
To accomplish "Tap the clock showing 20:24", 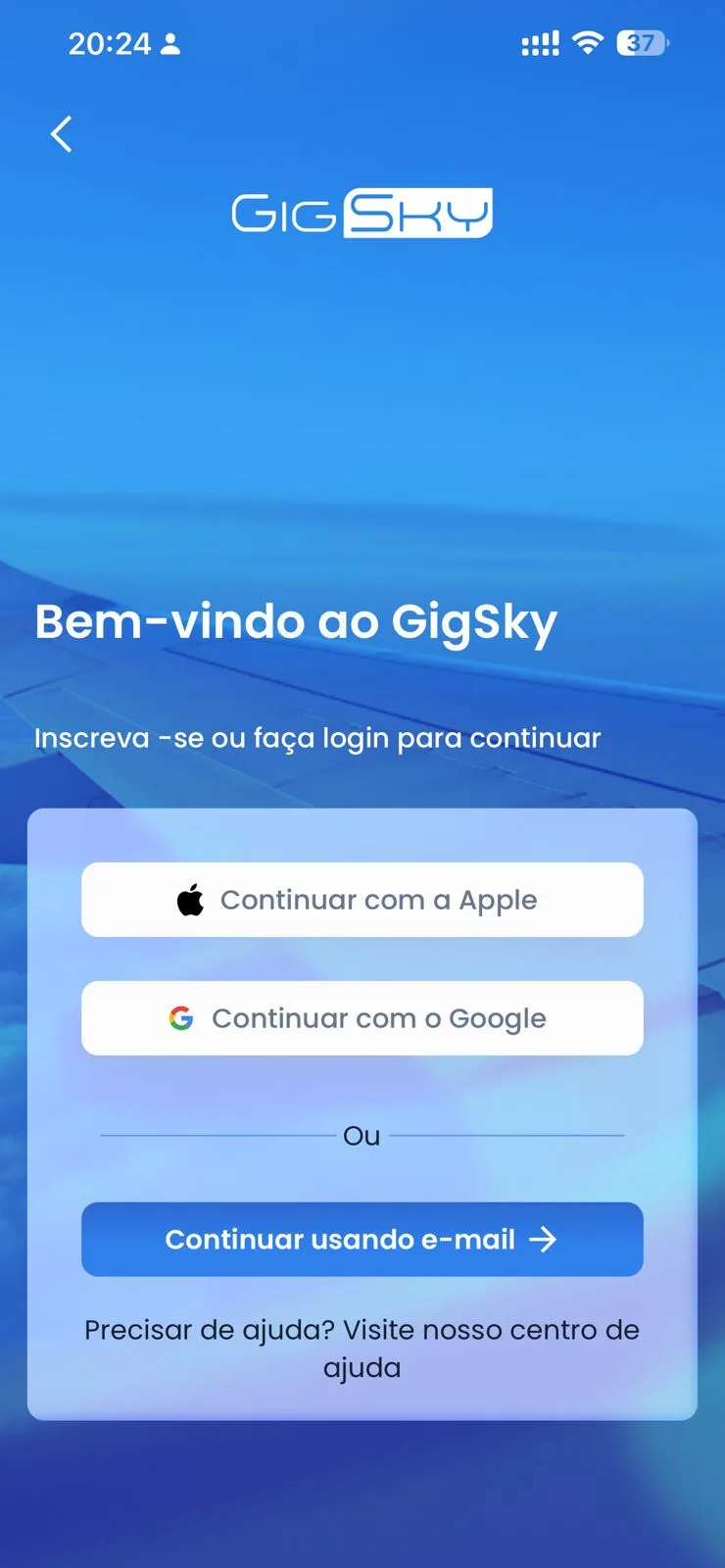I will click(109, 43).
